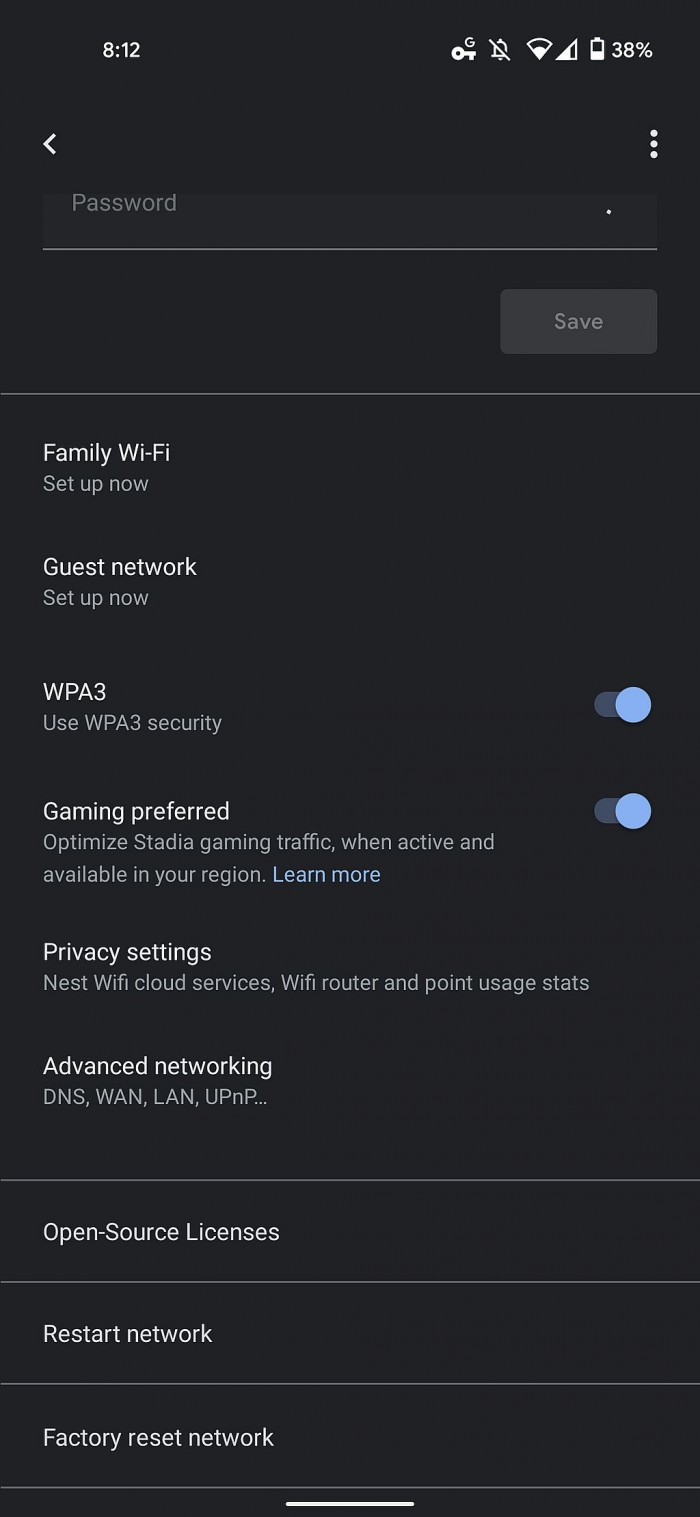
Task: Follow the Learn more link
Action: click(326, 875)
